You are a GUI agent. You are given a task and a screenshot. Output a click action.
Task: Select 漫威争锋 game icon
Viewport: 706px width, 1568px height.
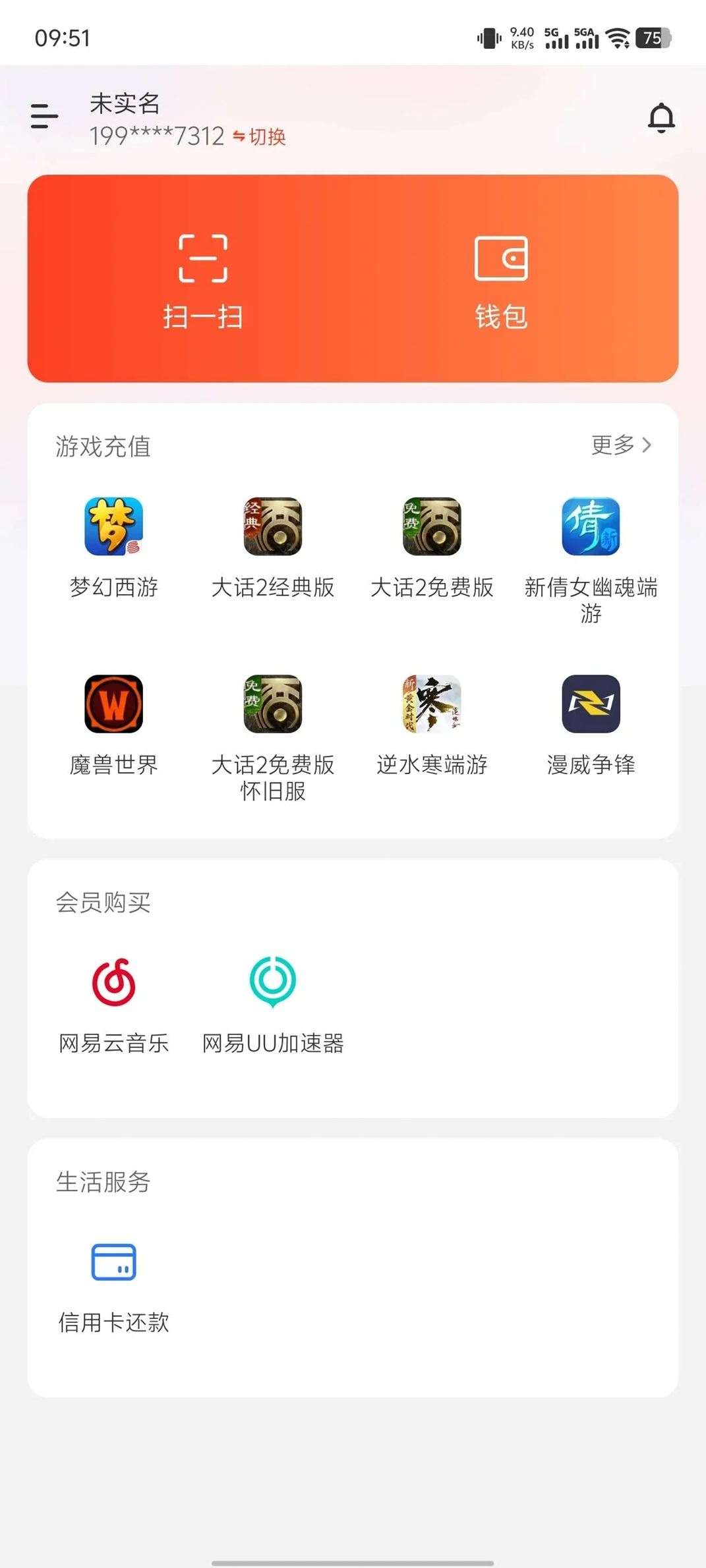[591, 704]
